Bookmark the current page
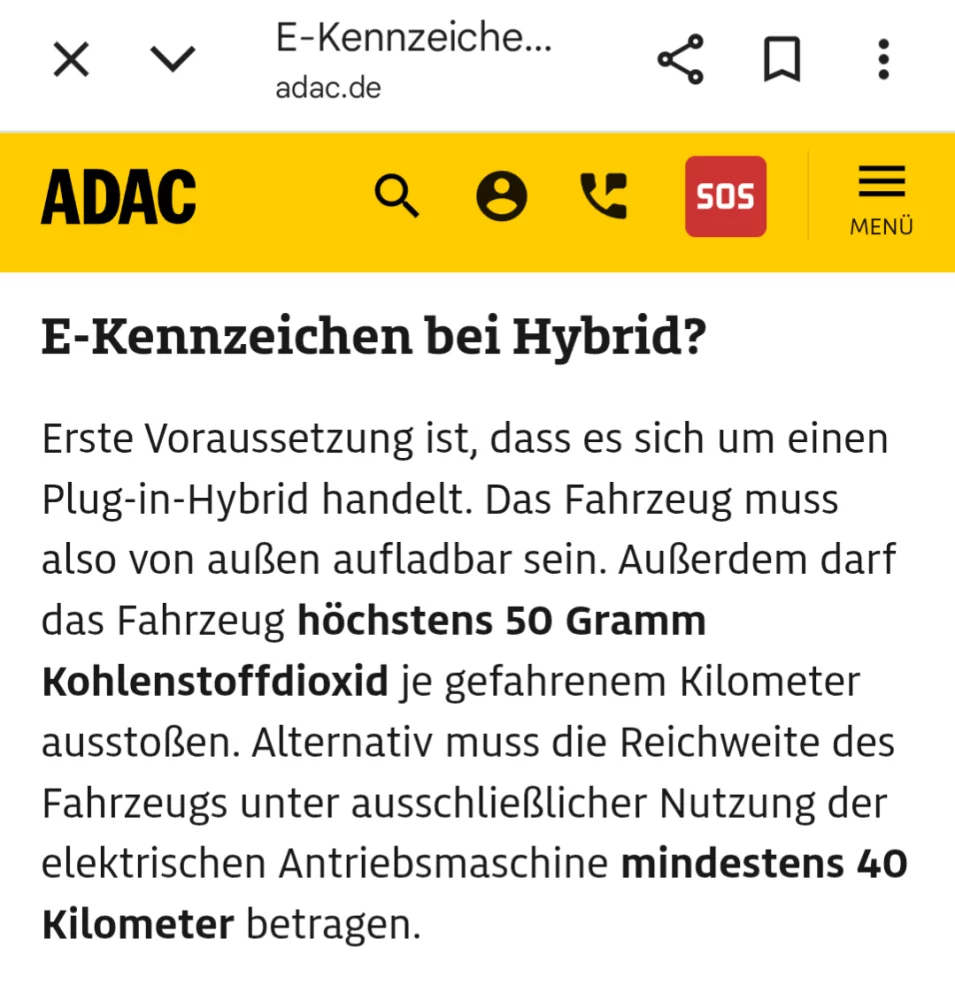 (782, 61)
